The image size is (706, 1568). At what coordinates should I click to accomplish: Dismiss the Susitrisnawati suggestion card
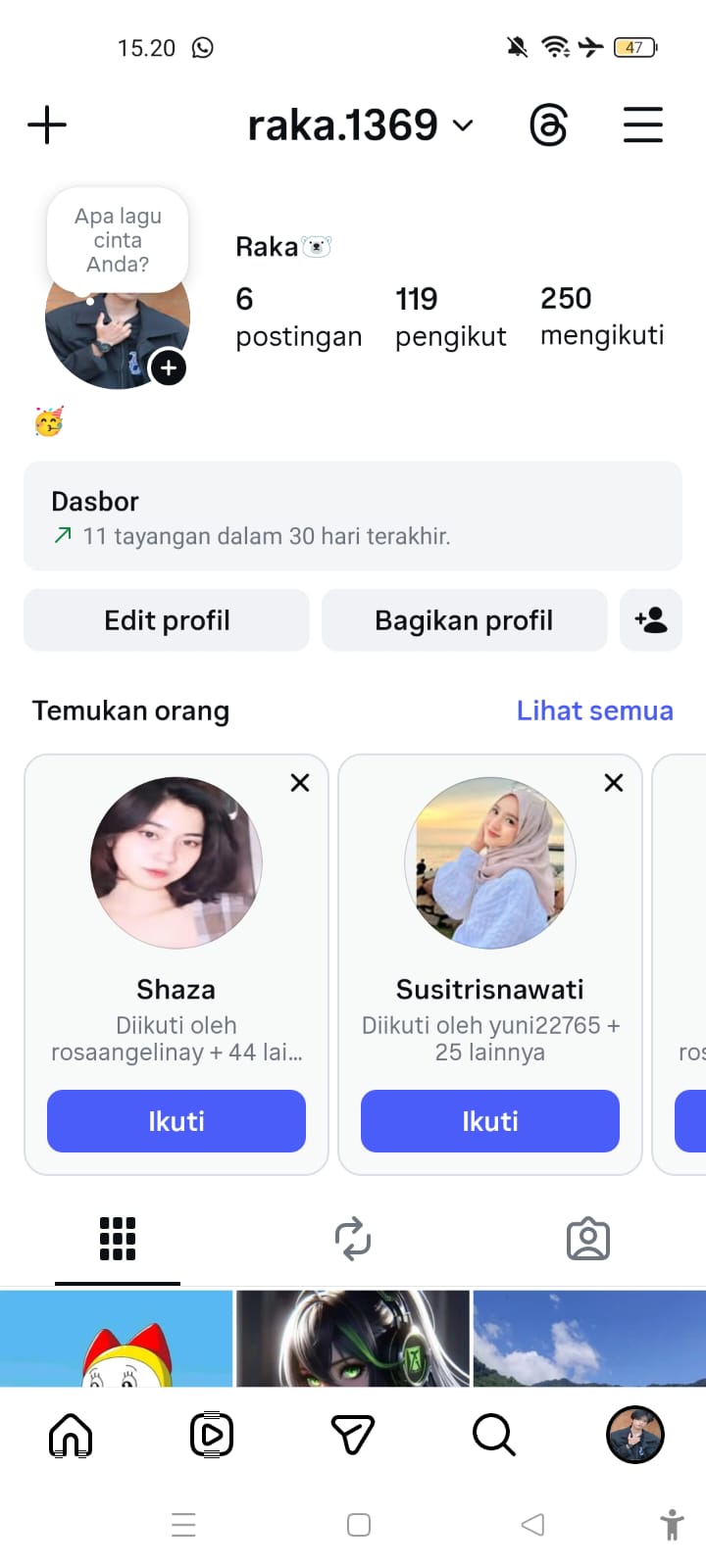point(614,783)
